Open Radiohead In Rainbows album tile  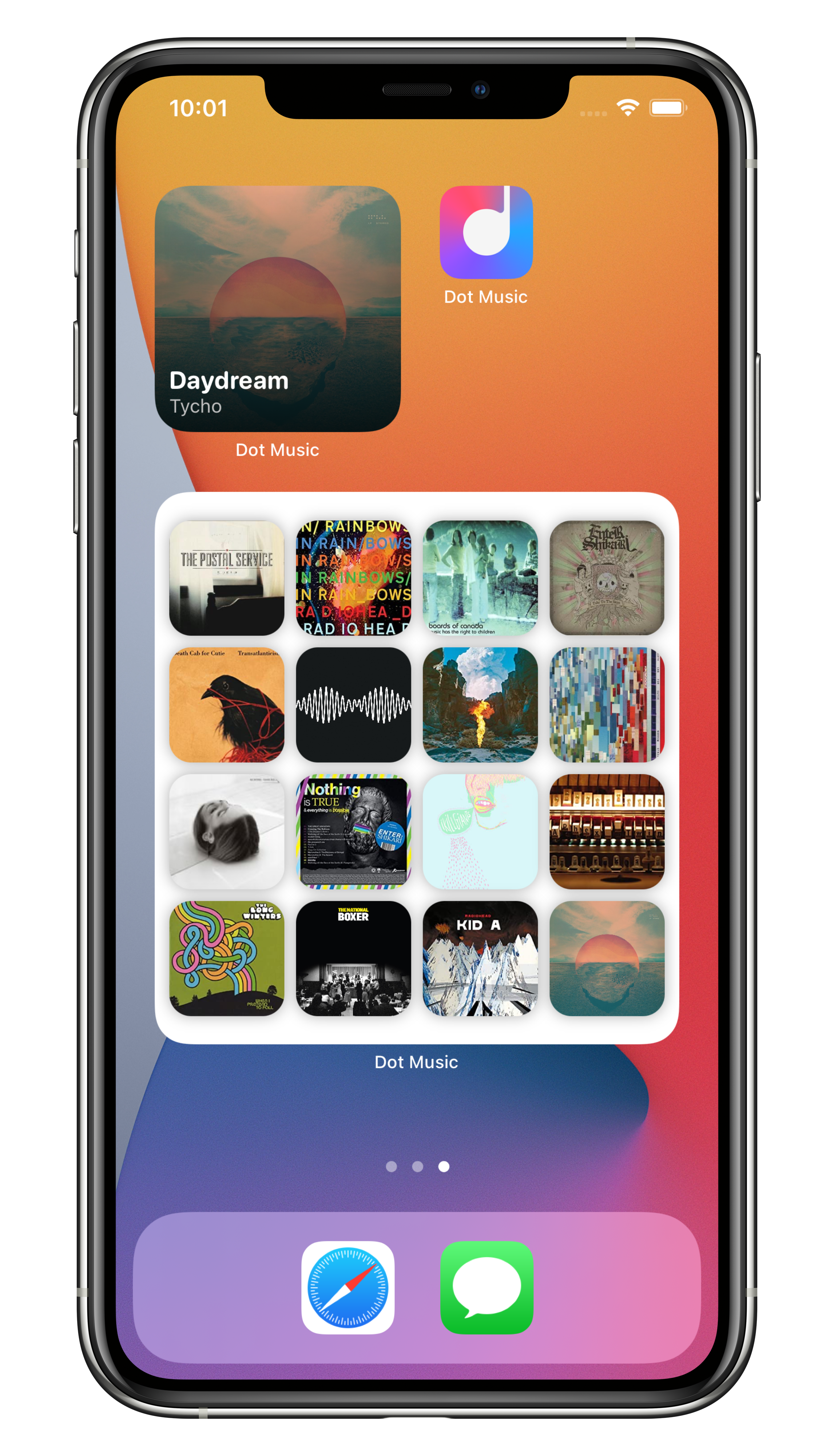click(x=353, y=578)
